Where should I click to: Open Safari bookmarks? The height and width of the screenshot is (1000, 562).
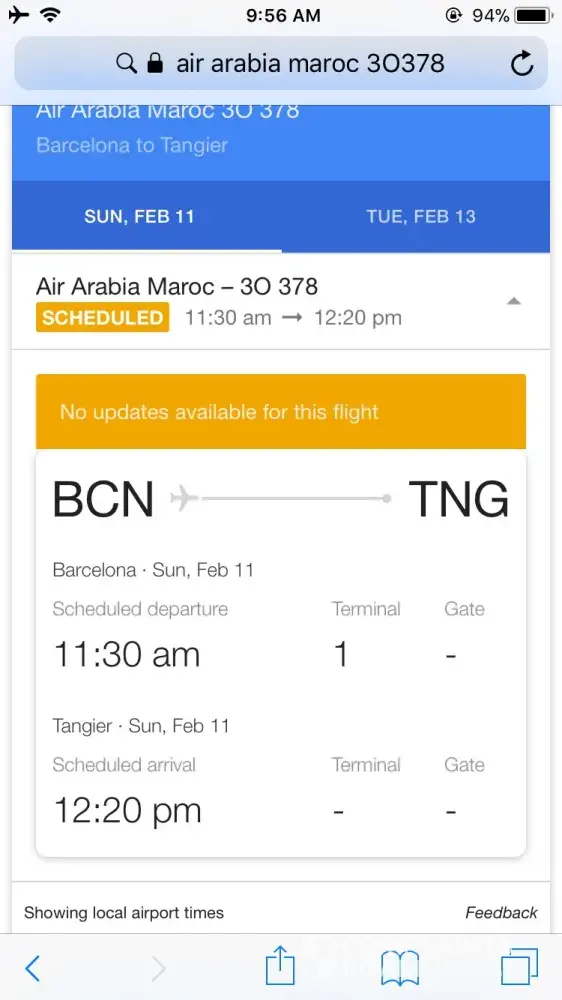click(399, 968)
